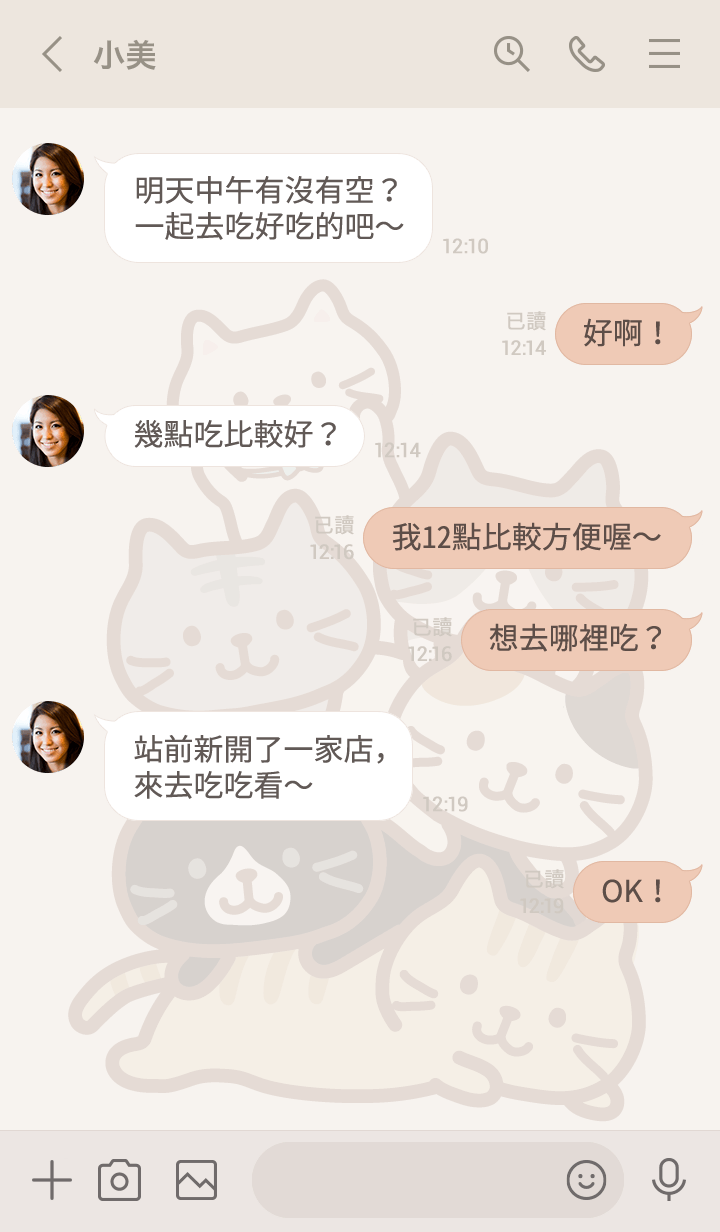Open the emoji and sticker picker
This screenshot has width=720, height=1232.
(x=586, y=1181)
